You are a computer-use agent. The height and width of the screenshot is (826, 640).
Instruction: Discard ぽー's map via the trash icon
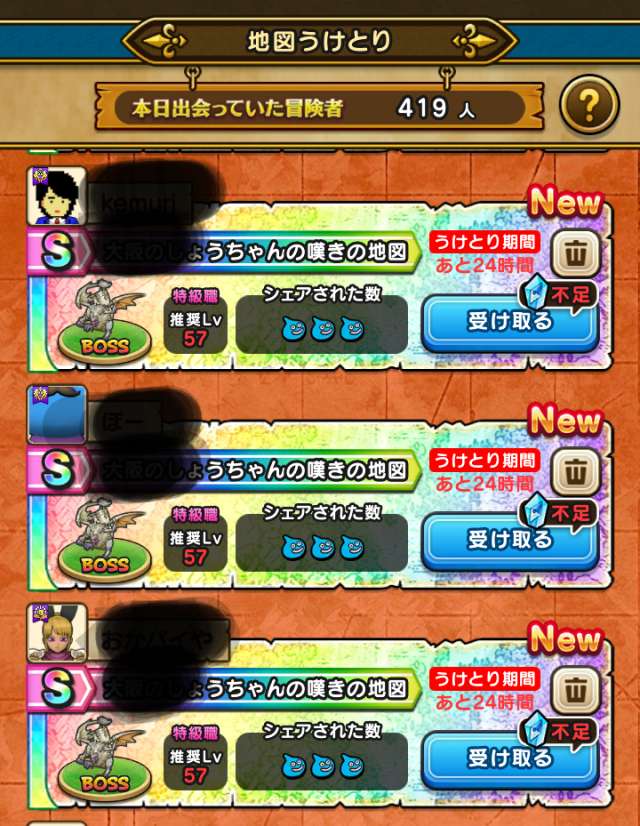pyautogui.click(x=574, y=472)
